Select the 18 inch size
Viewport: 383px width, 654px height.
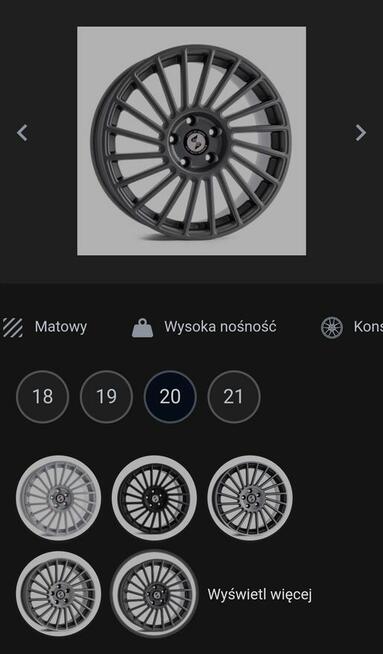43,397
